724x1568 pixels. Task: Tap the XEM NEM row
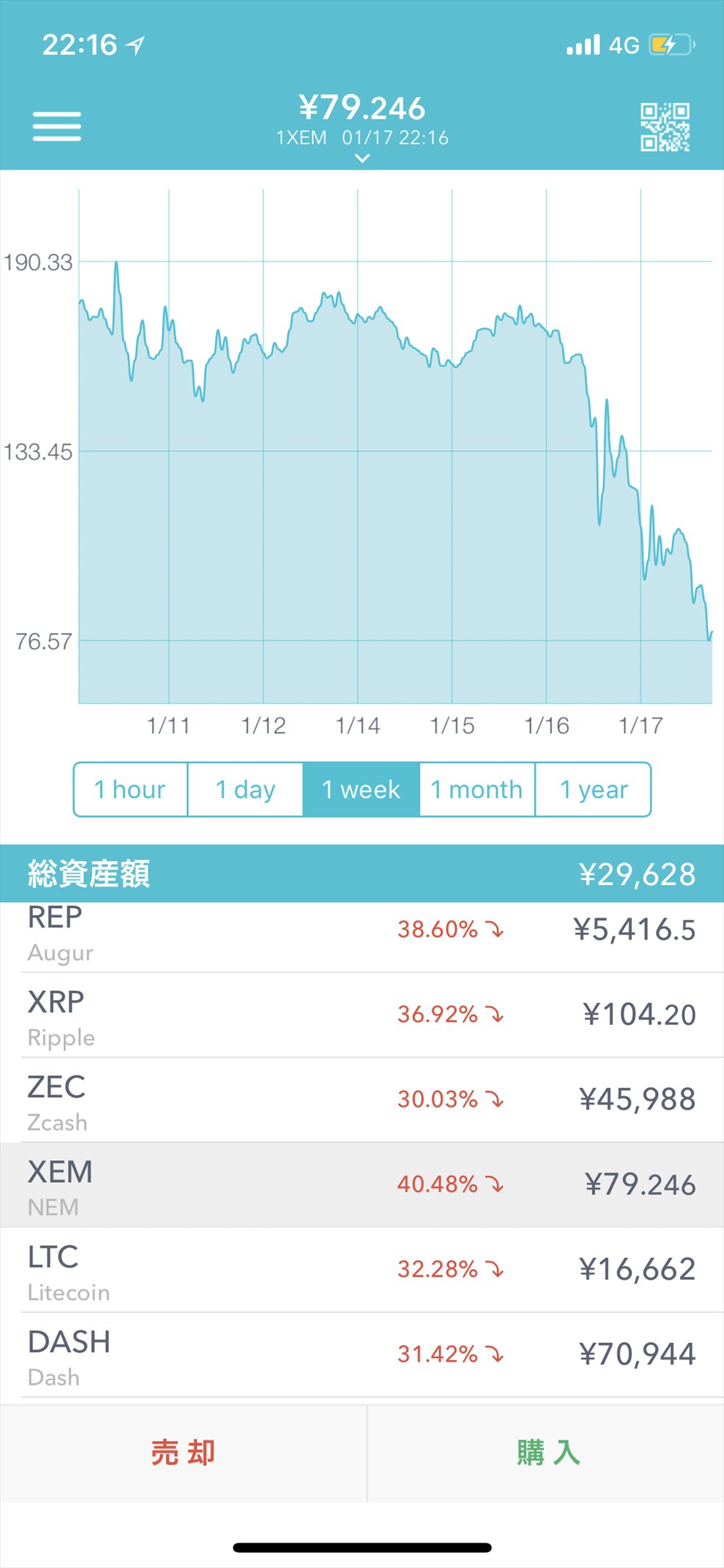coord(362,1185)
